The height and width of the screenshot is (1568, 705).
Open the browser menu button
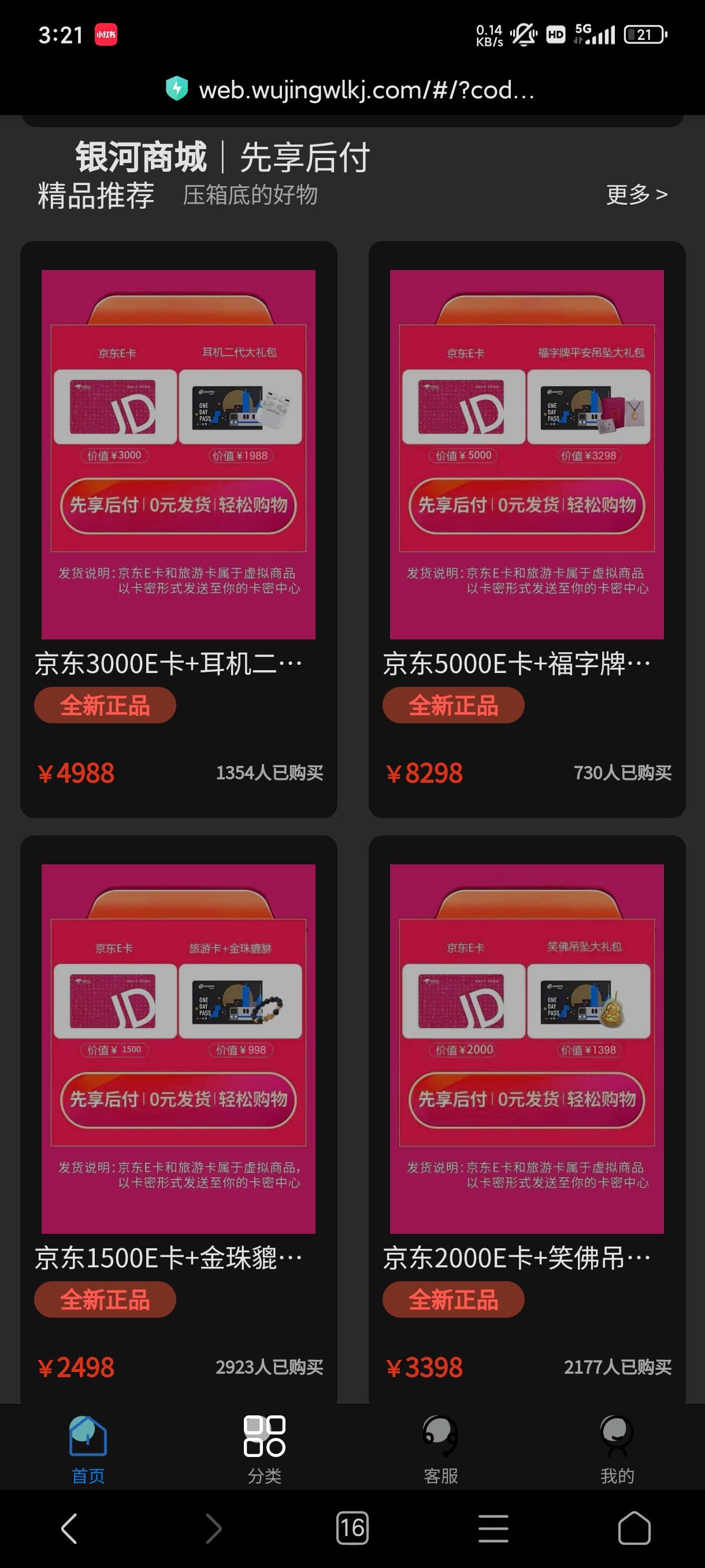pos(493,1529)
